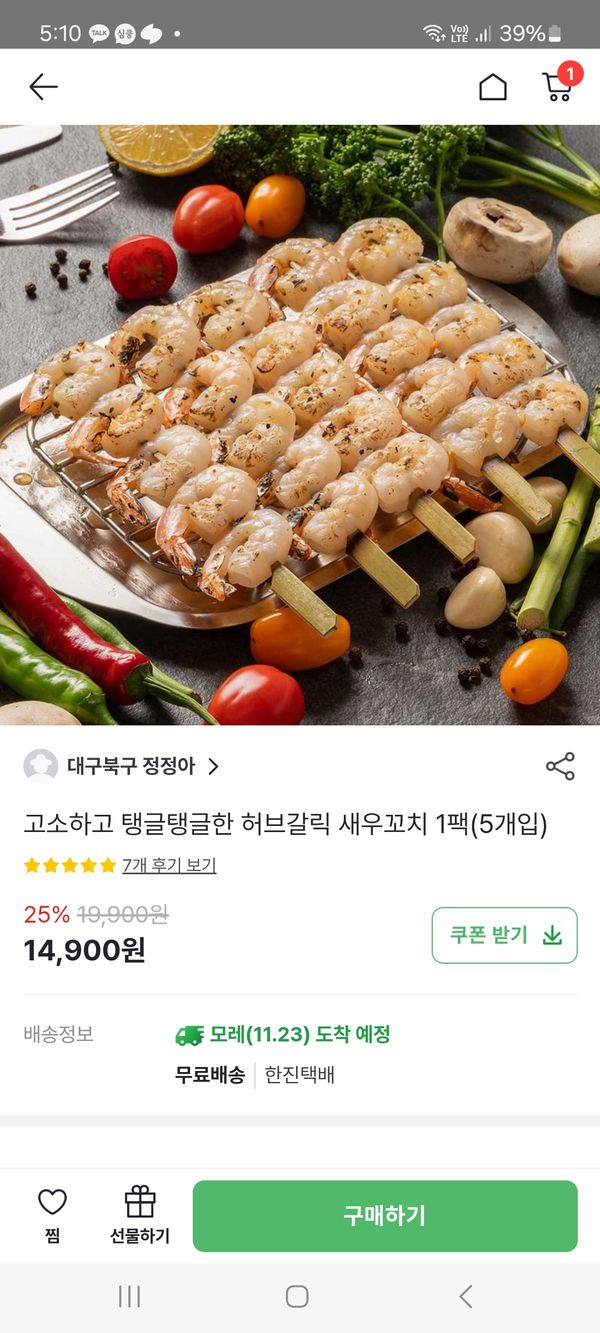
Task: Go back using the top-left arrow
Action: point(43,87)
